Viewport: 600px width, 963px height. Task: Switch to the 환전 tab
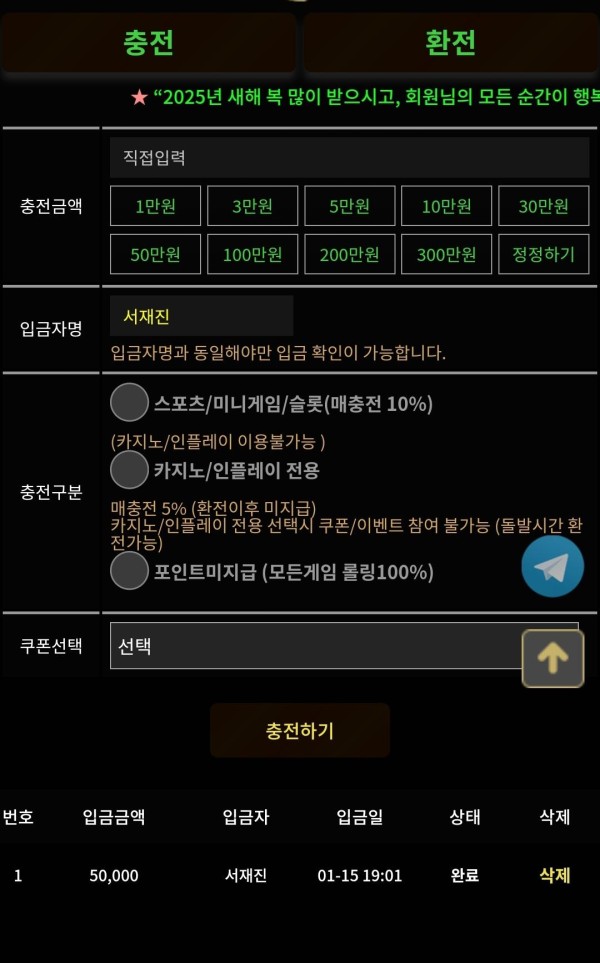[450, 43]
